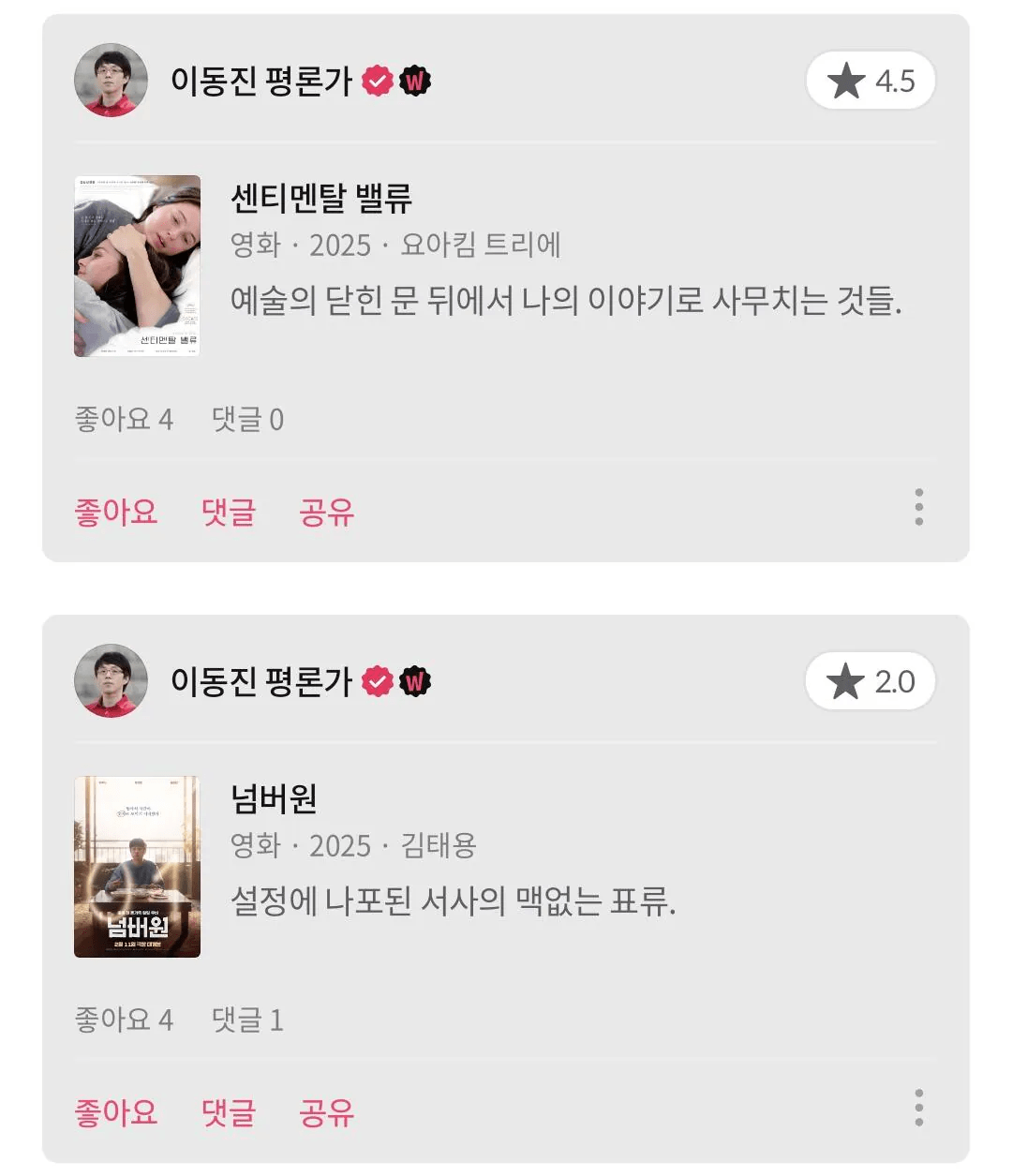Open the 넘버원 movie poster

(138, 867)
